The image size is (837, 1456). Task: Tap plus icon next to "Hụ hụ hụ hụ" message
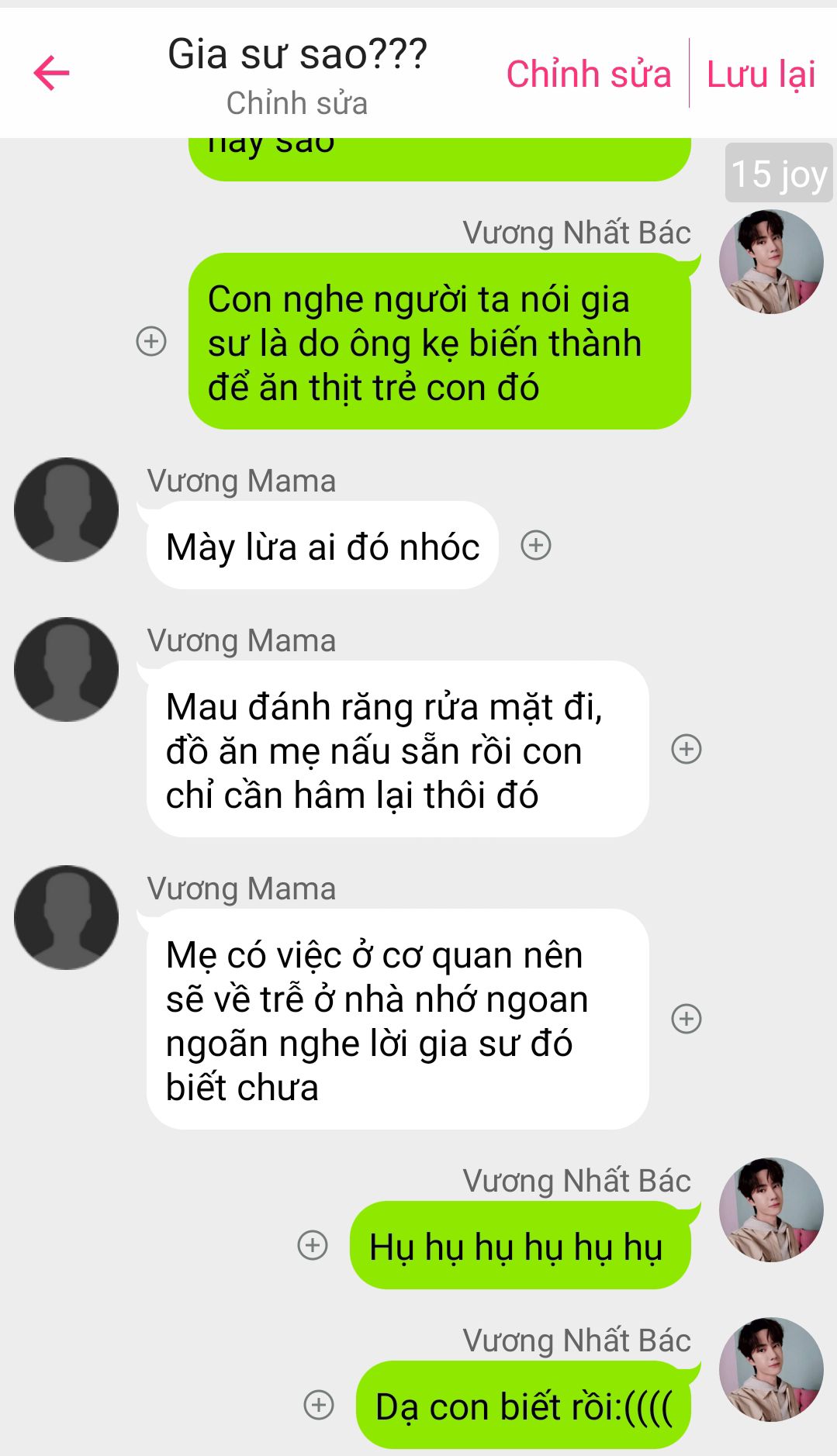pyautogui.click(x=313, y=1245)
